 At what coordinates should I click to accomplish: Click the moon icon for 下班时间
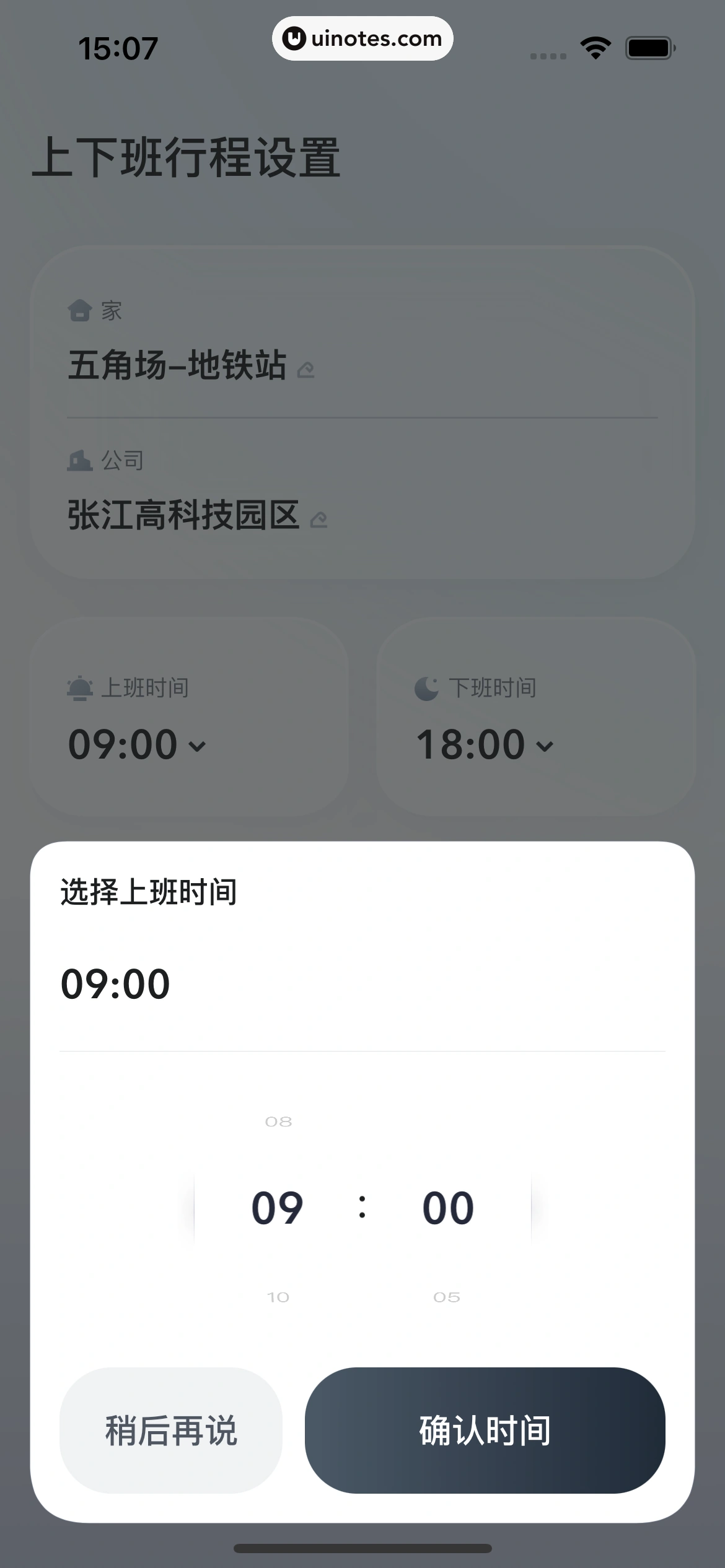pyautogui.click(x=427, y=687)
